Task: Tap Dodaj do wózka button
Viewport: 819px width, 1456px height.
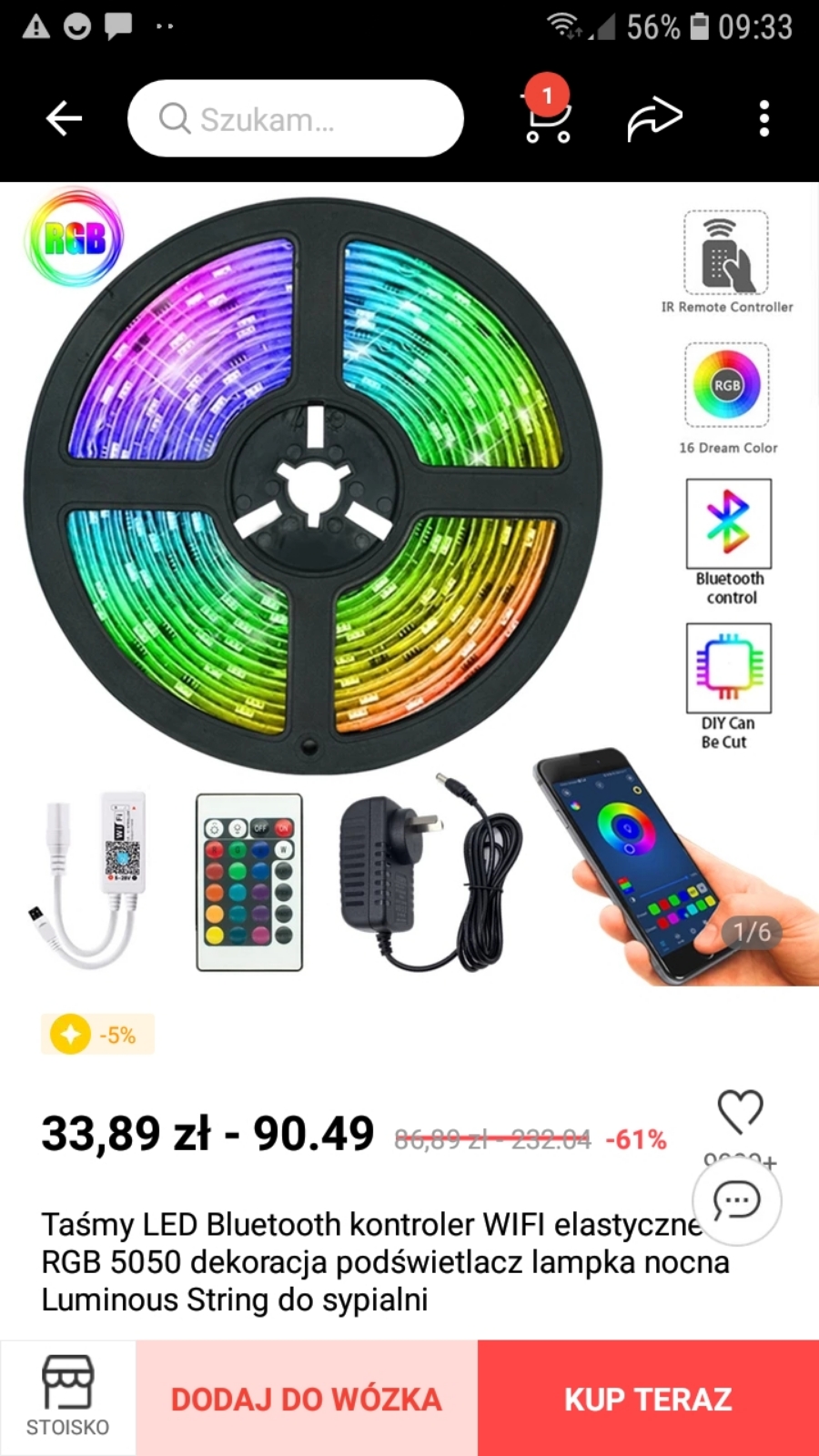Action: tap(307, 1399)
